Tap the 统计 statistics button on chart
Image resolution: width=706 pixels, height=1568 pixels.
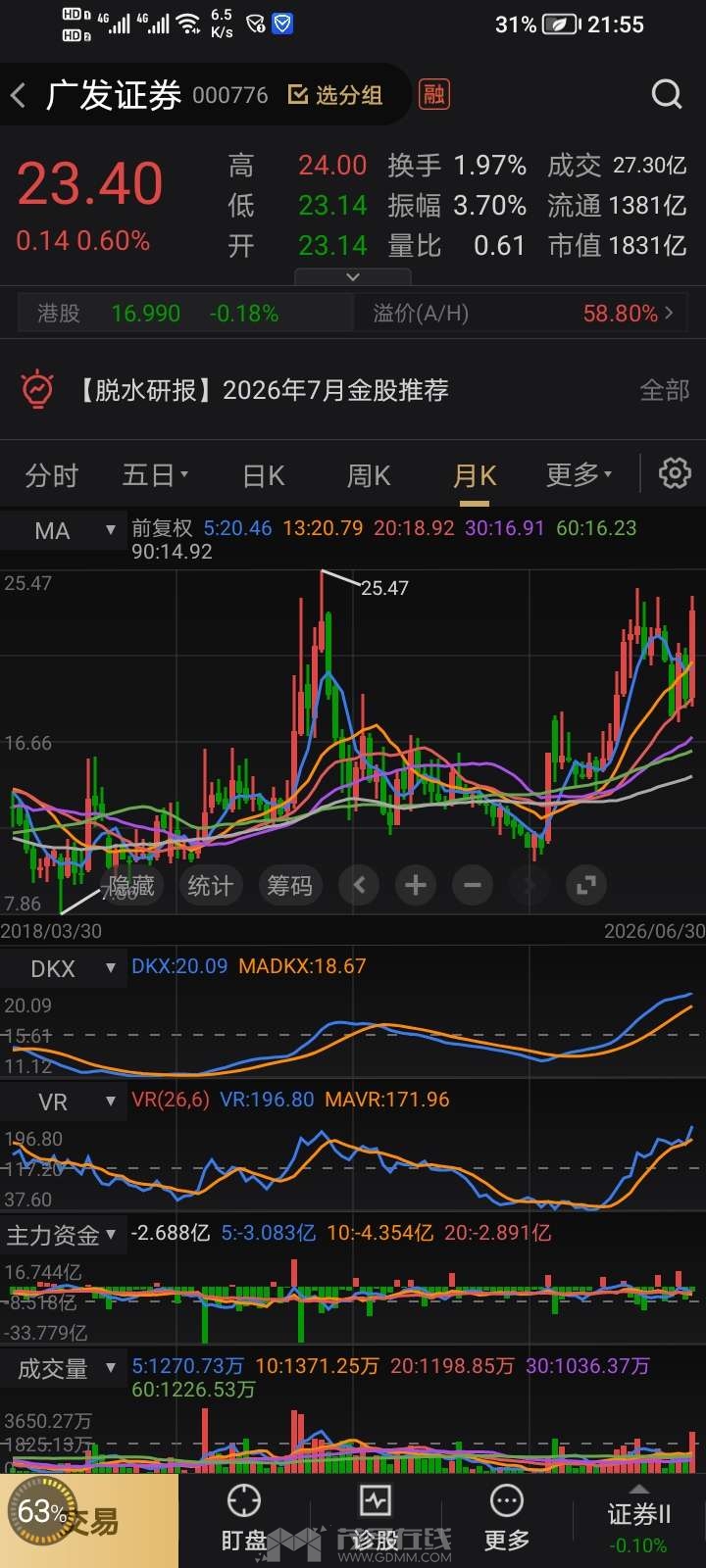point(210,886)
